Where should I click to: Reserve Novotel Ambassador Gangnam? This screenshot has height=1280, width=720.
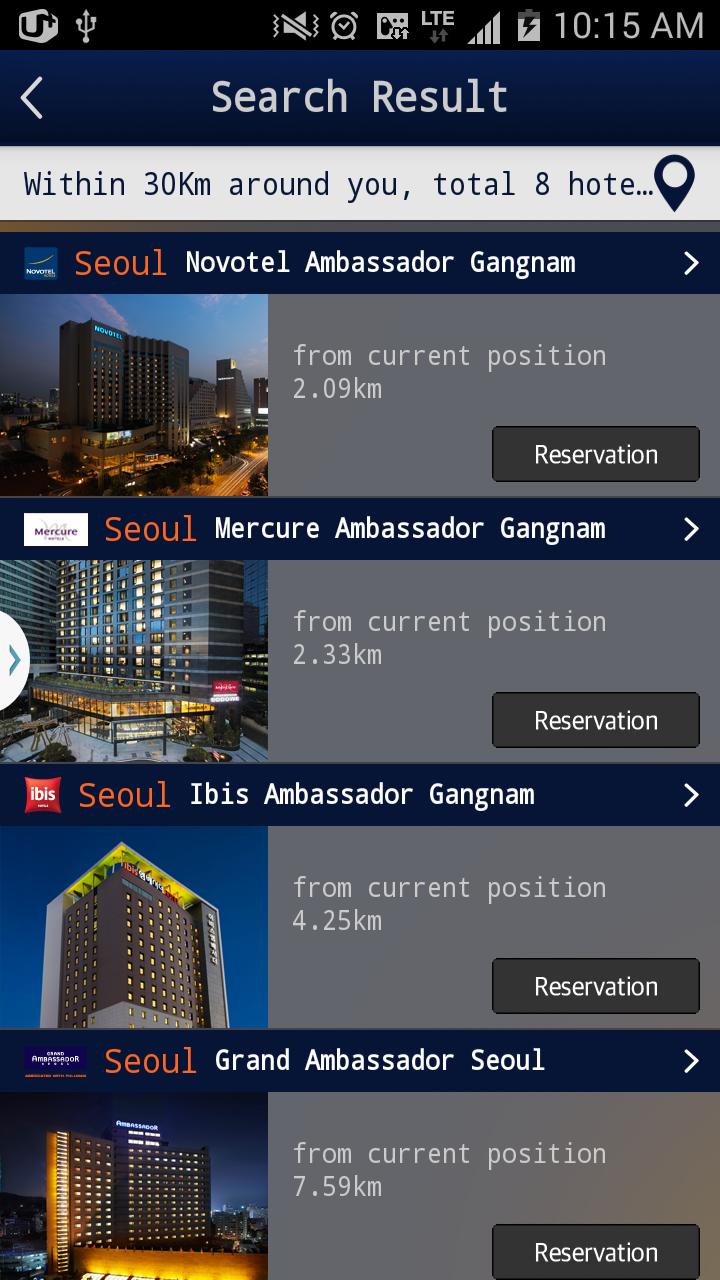[595, 454]
